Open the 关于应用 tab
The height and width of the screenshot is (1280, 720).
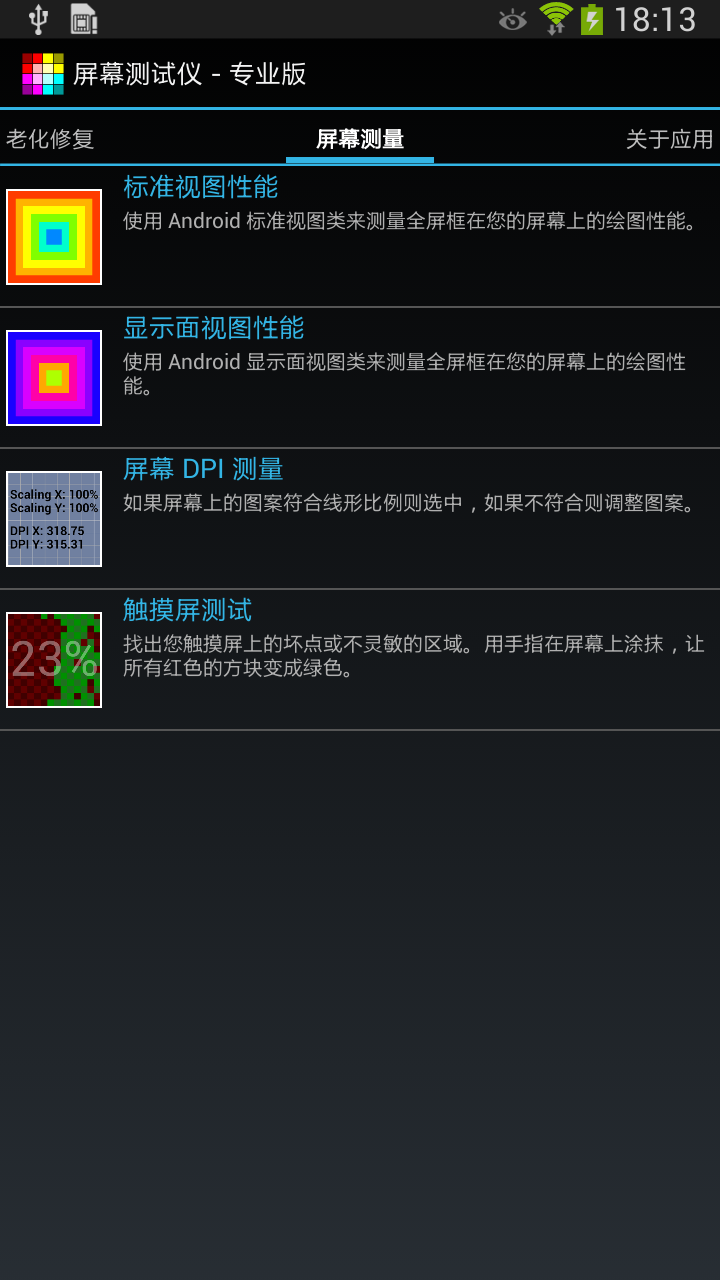click(669, 139)
